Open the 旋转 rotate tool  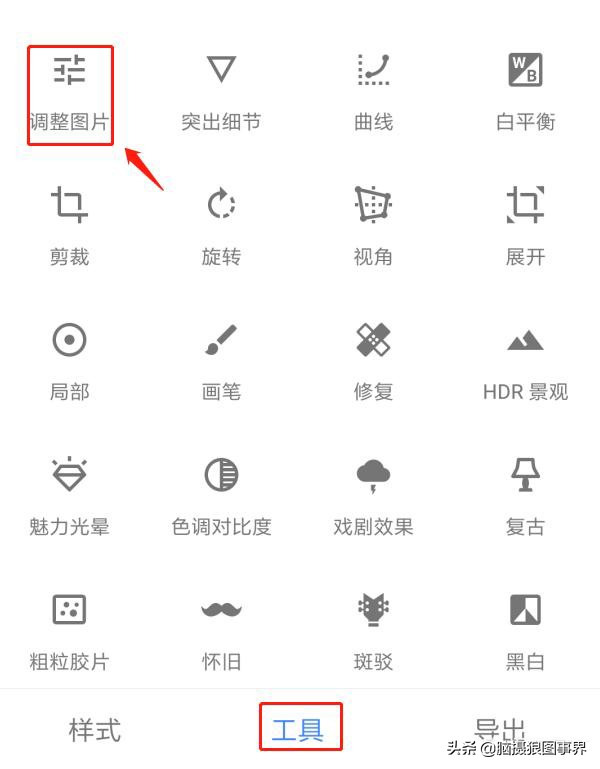221,227
